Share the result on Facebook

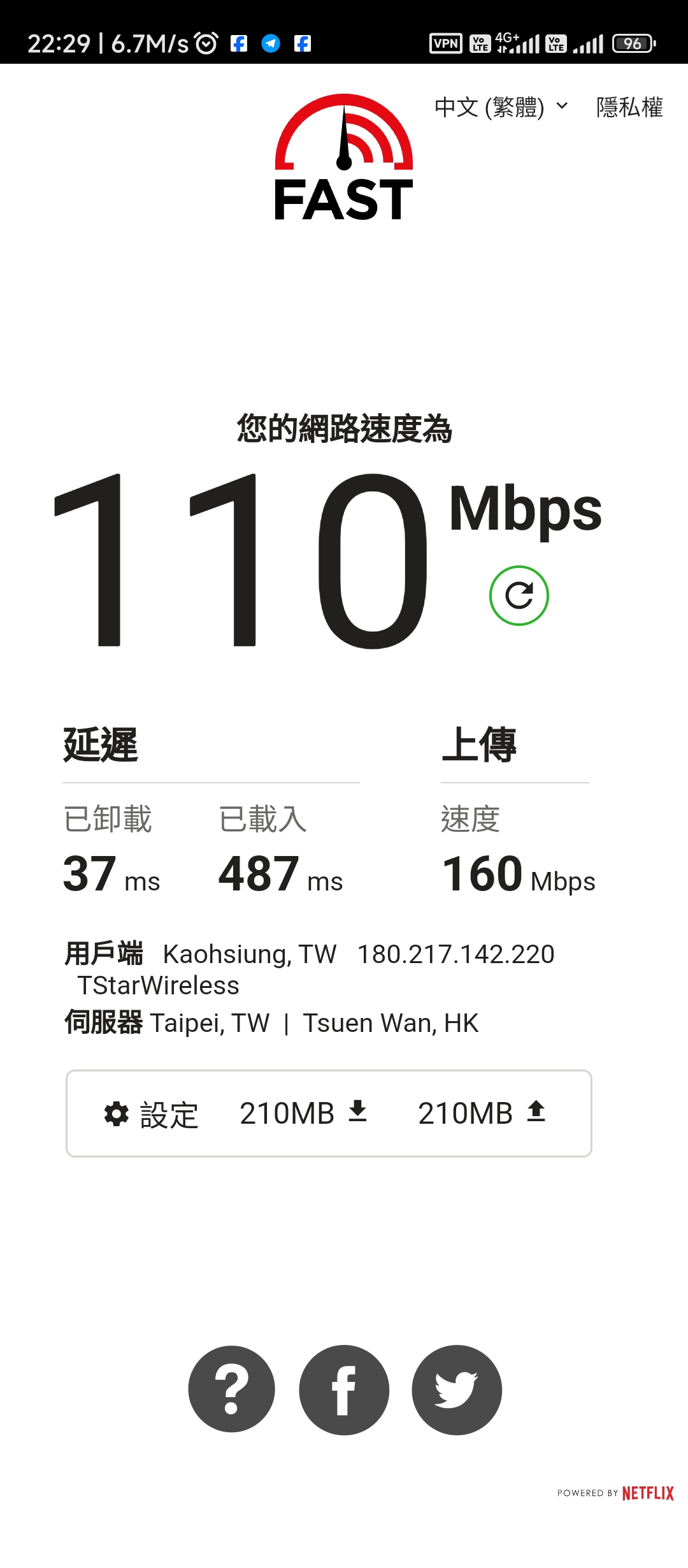click(x=344, y=1390)
